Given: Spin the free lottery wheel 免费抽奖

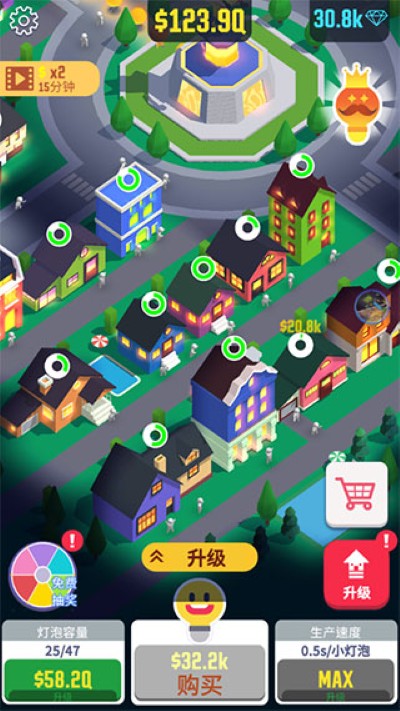Looking at the screenshot, I should coord(44,575).
